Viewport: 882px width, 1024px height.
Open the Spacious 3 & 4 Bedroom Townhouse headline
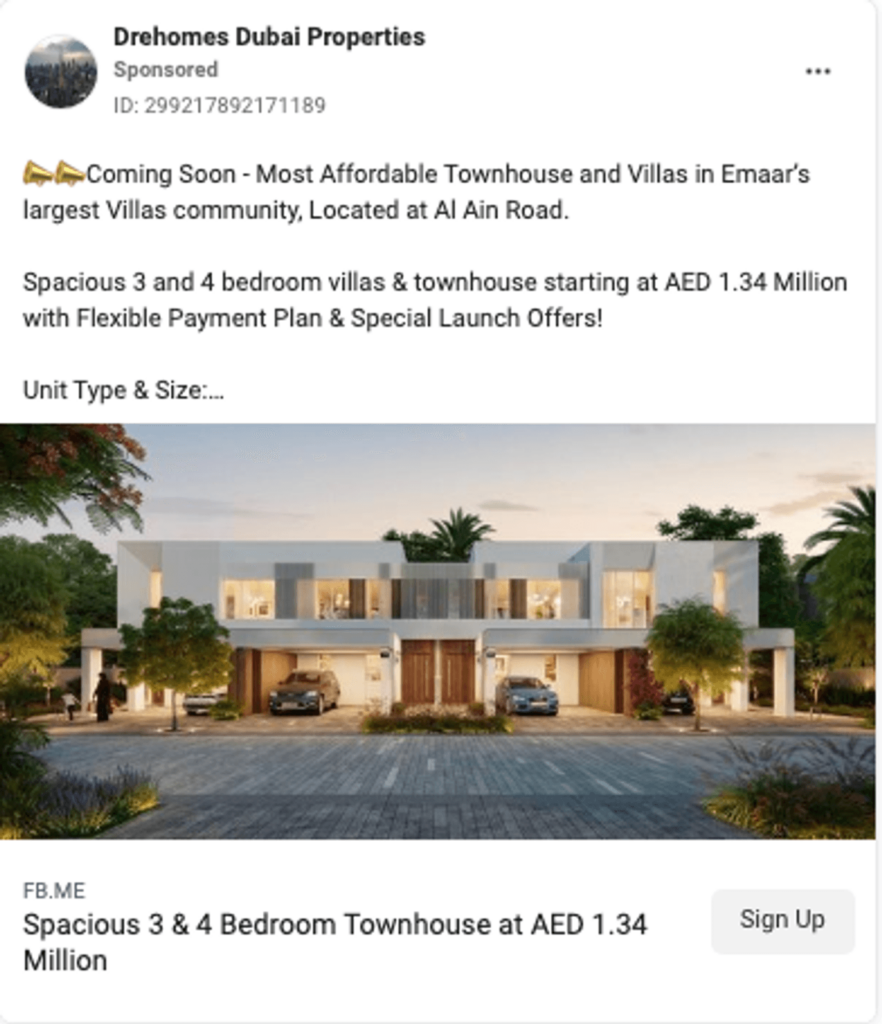(x=334, y=941)
